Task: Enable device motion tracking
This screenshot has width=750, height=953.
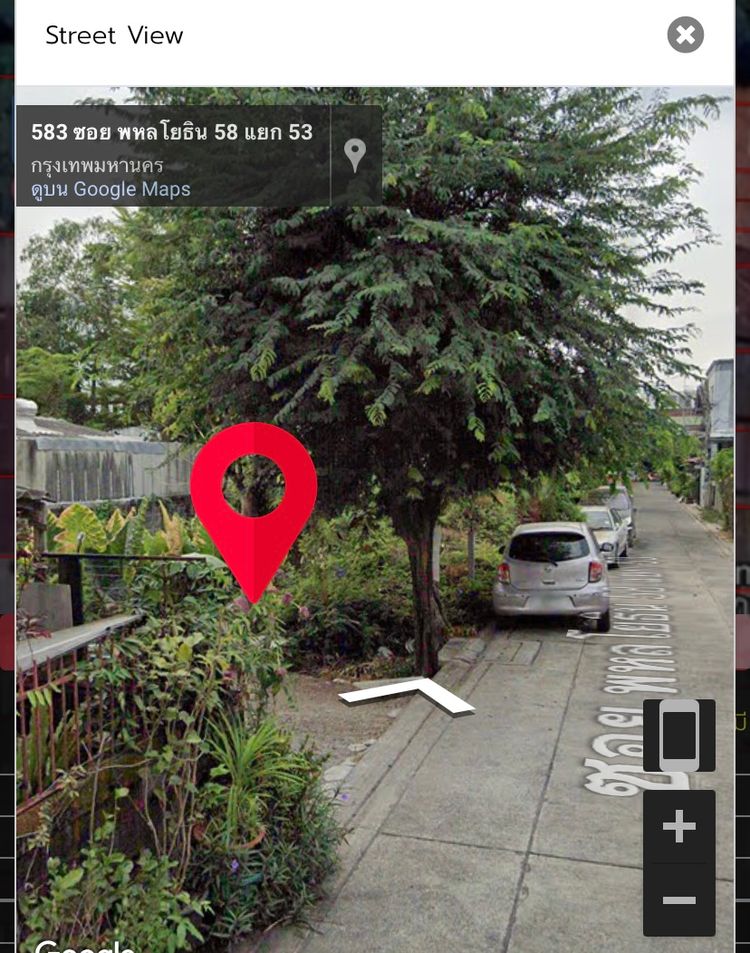Action: 679,736
